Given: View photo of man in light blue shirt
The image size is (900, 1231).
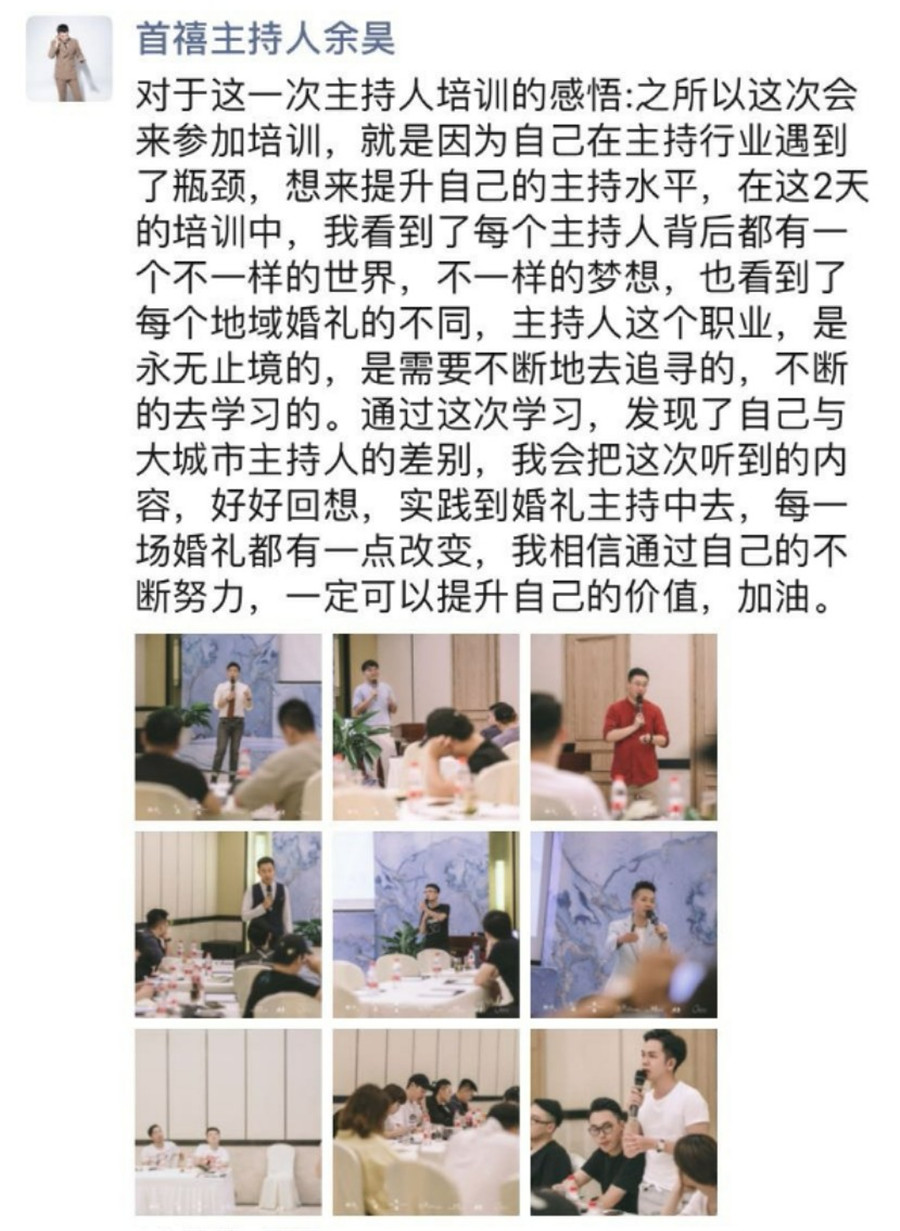Looking at the screenshot, I should pos(426,726).
